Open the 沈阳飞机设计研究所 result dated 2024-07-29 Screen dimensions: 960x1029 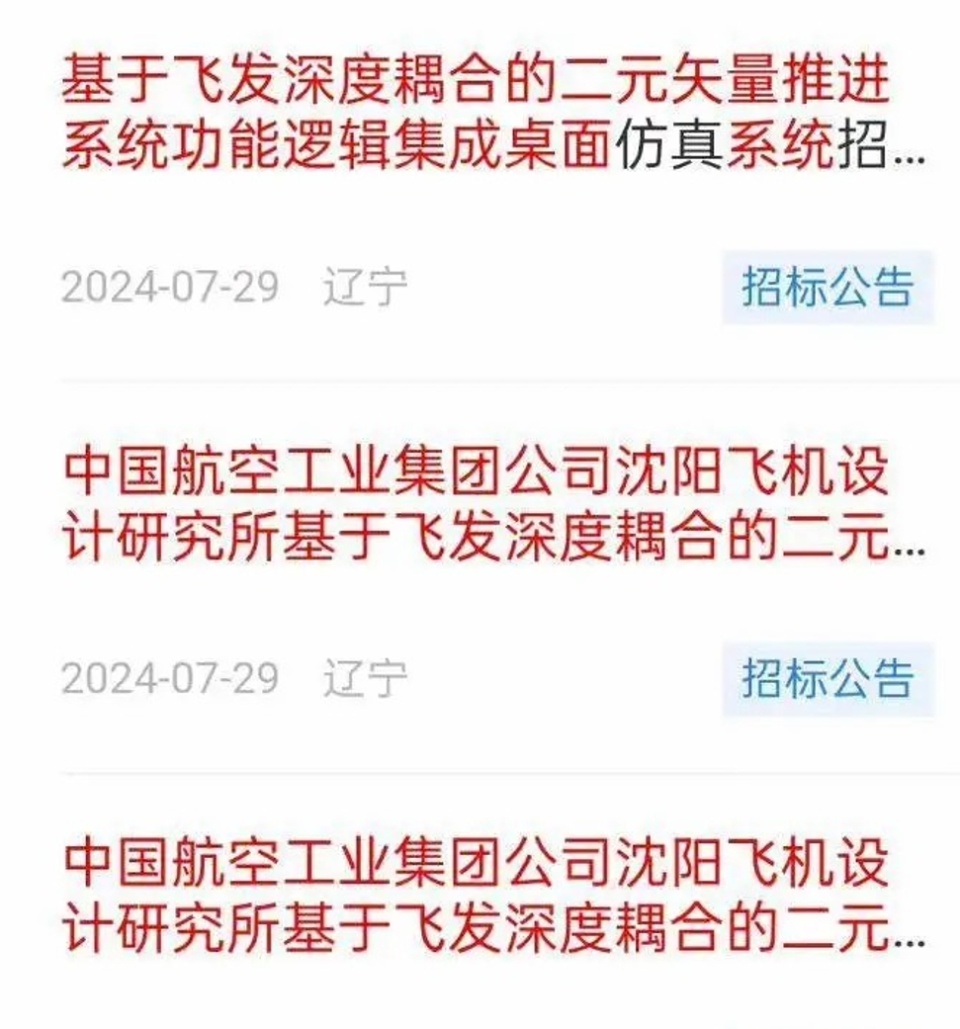tap(477, 508)
